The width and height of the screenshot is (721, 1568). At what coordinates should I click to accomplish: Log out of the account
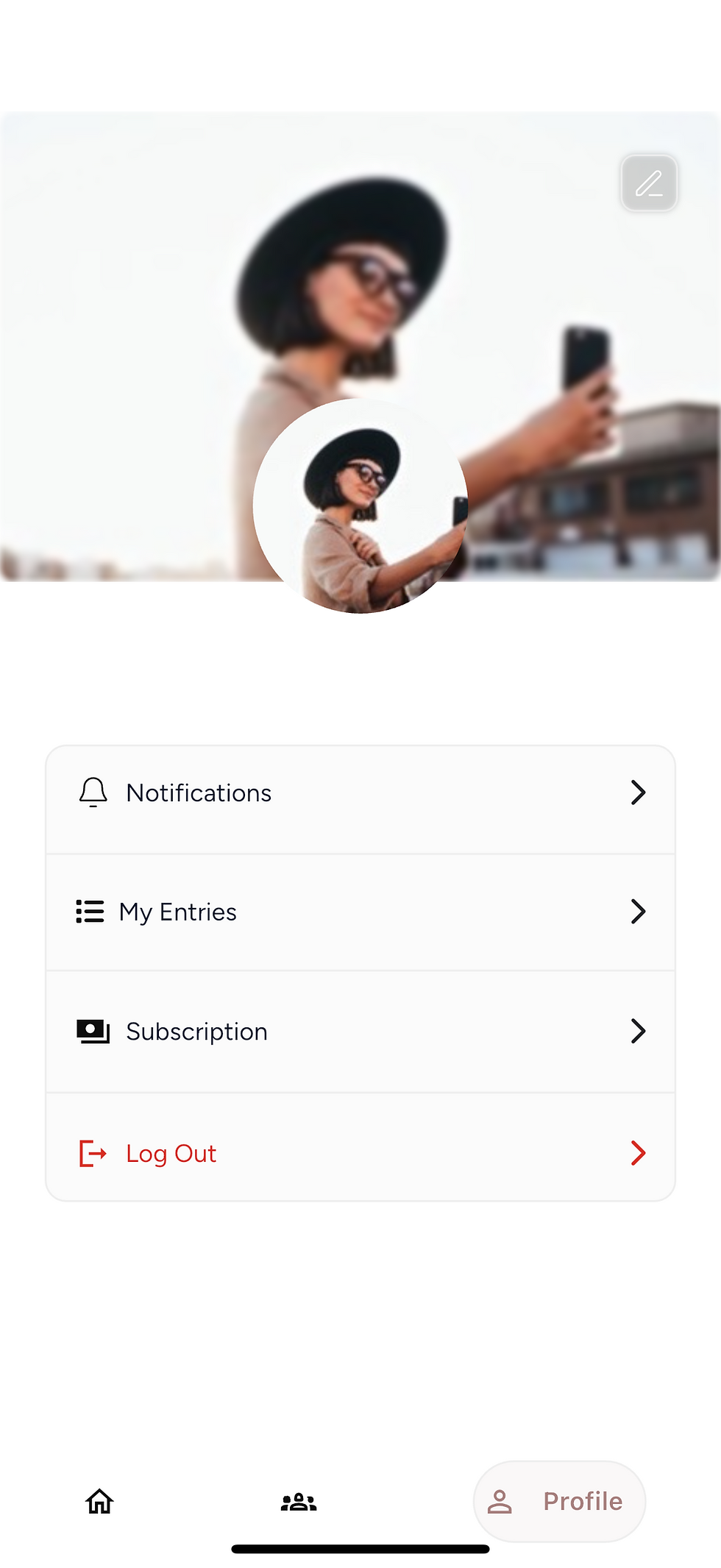[360, 1153]
